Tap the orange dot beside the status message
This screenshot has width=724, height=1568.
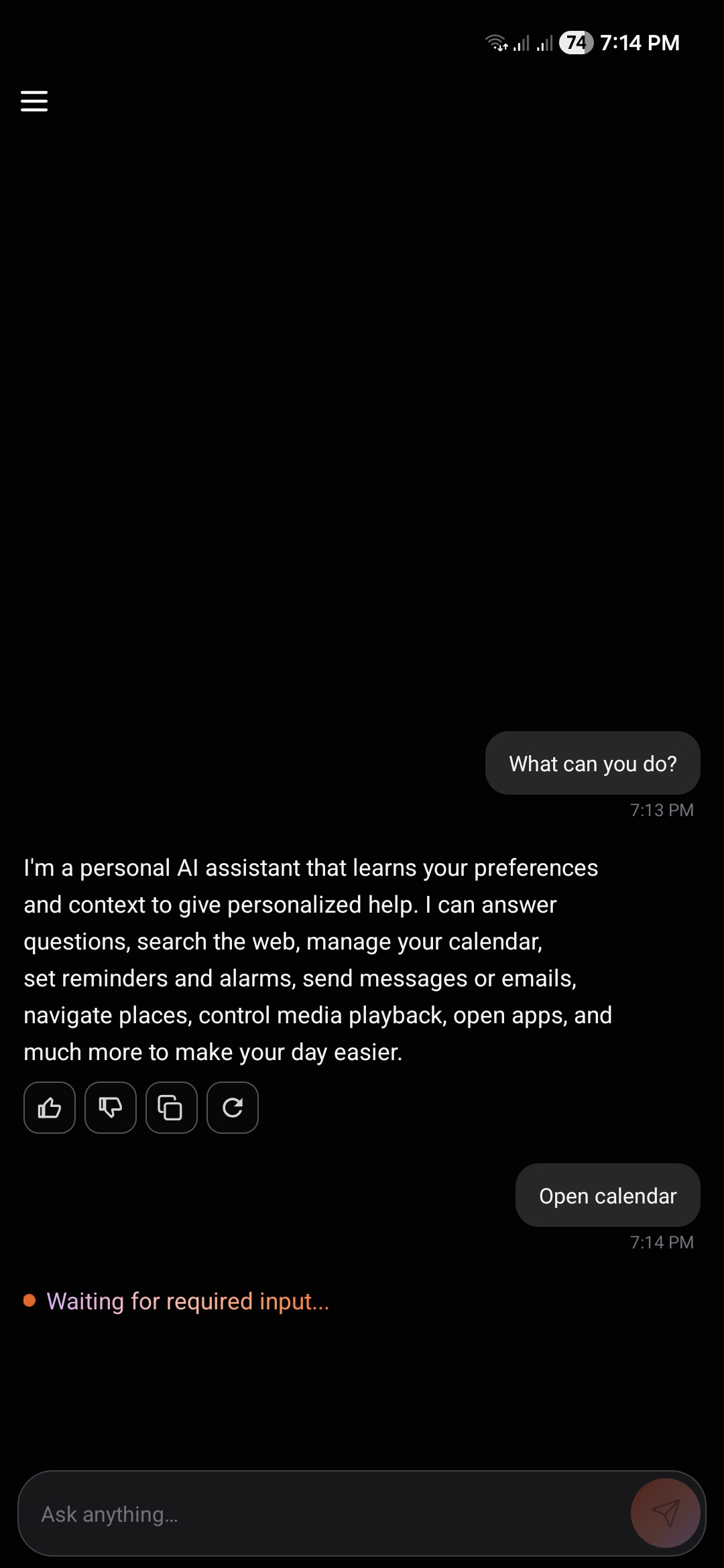click(x=29, y=1299)
